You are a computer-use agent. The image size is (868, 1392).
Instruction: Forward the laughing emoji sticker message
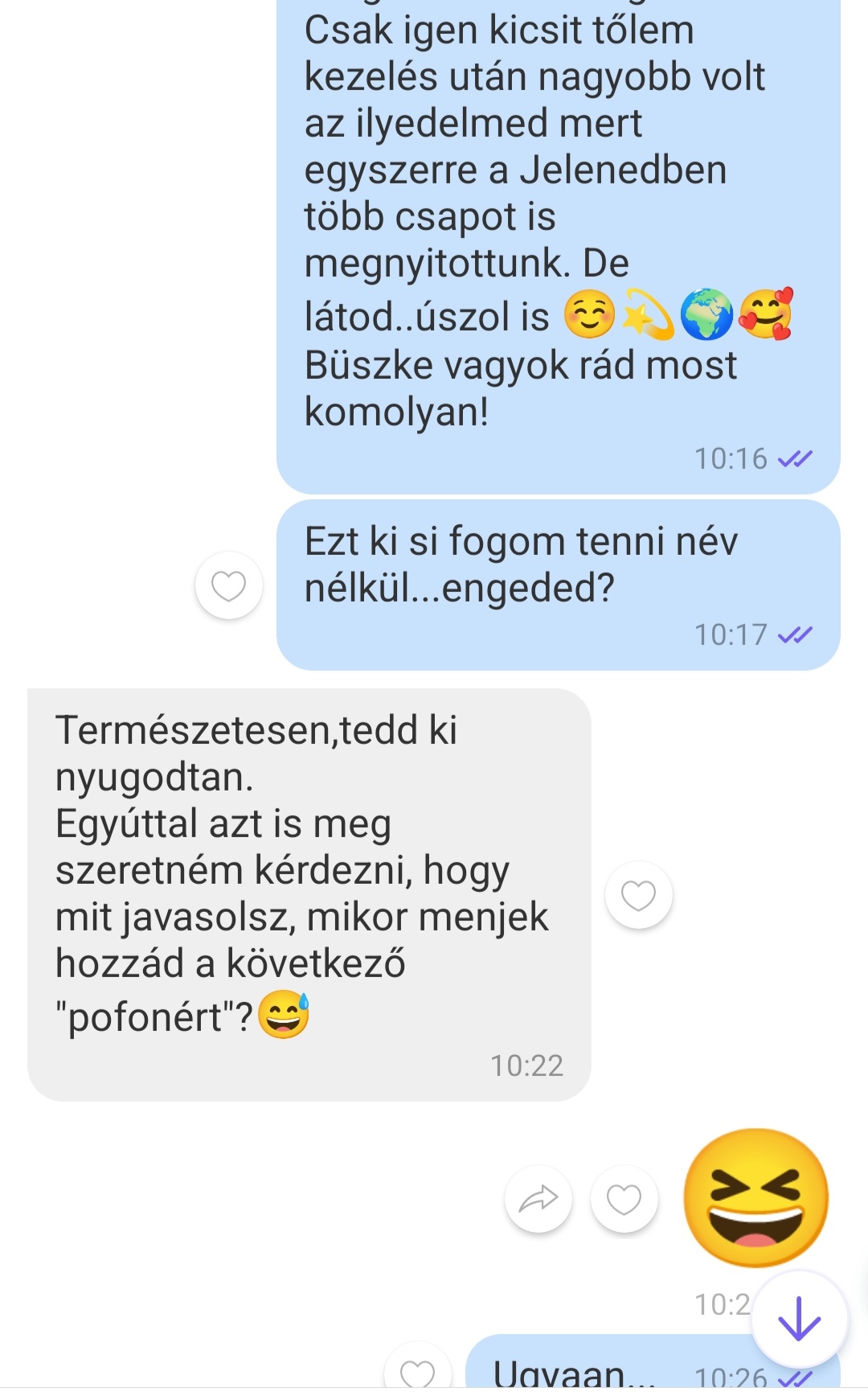(x=538, y=1199)
